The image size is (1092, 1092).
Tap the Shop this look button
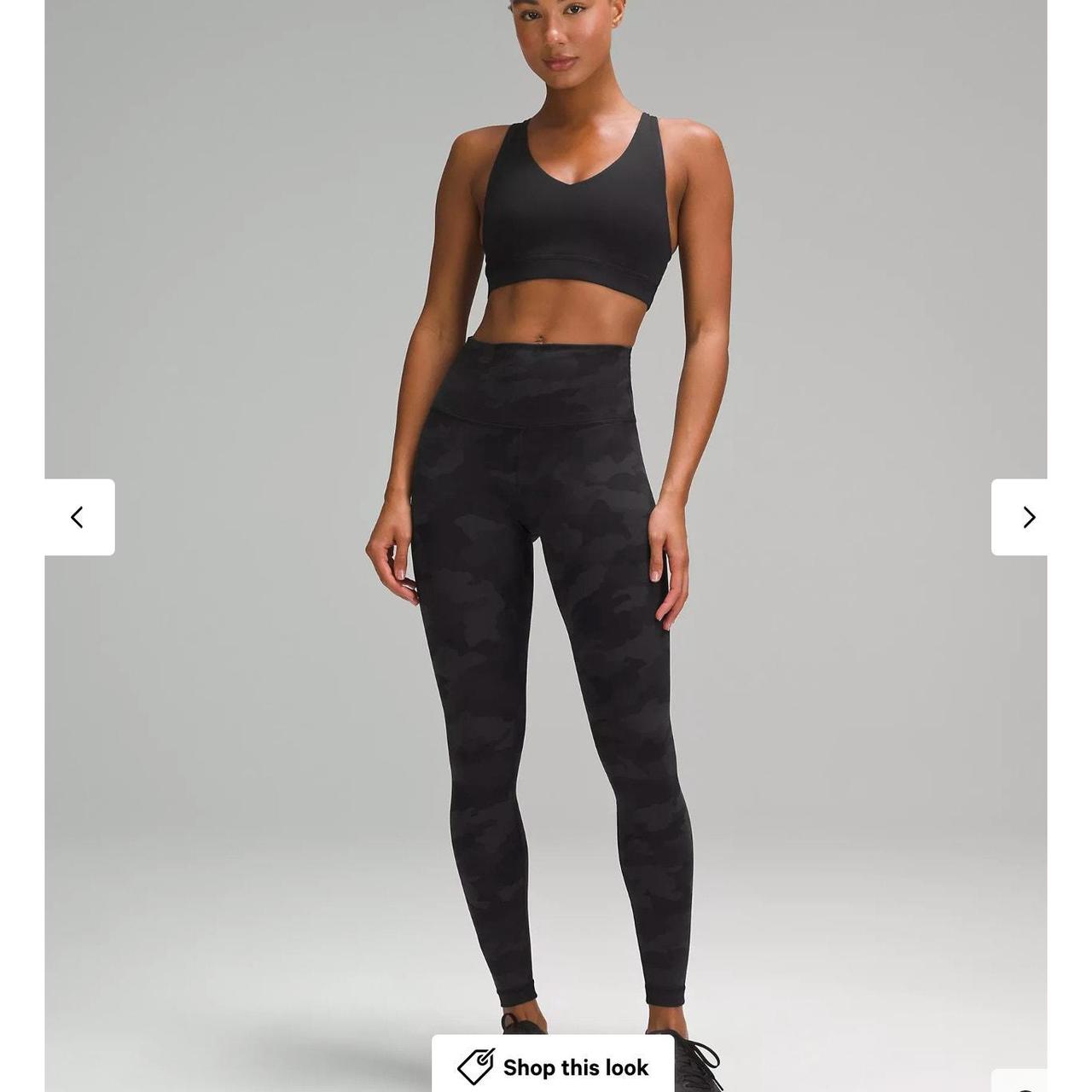[x=553, y=1066]
